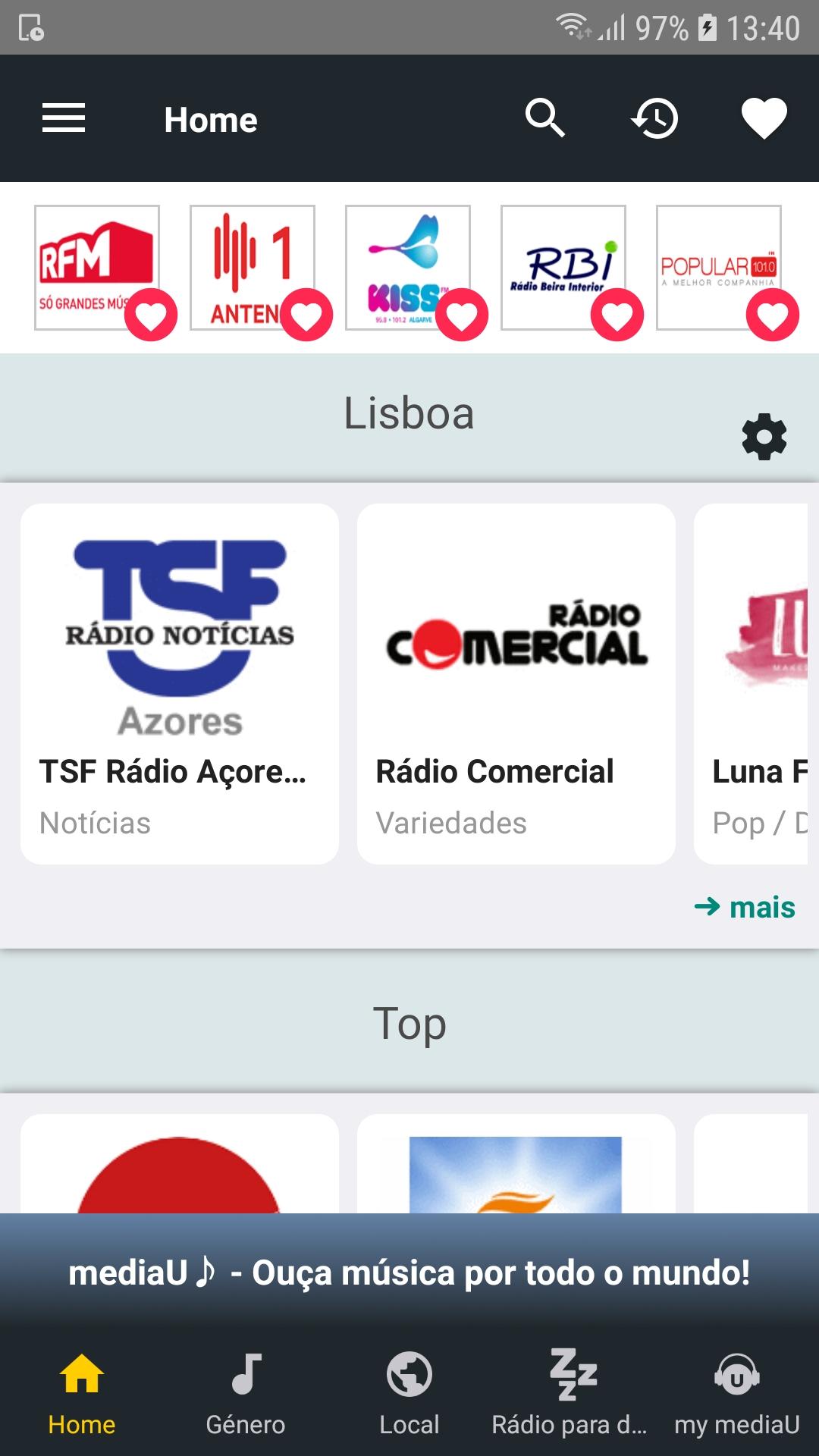Show more Lisboa stations via mais

pos(745,907)
